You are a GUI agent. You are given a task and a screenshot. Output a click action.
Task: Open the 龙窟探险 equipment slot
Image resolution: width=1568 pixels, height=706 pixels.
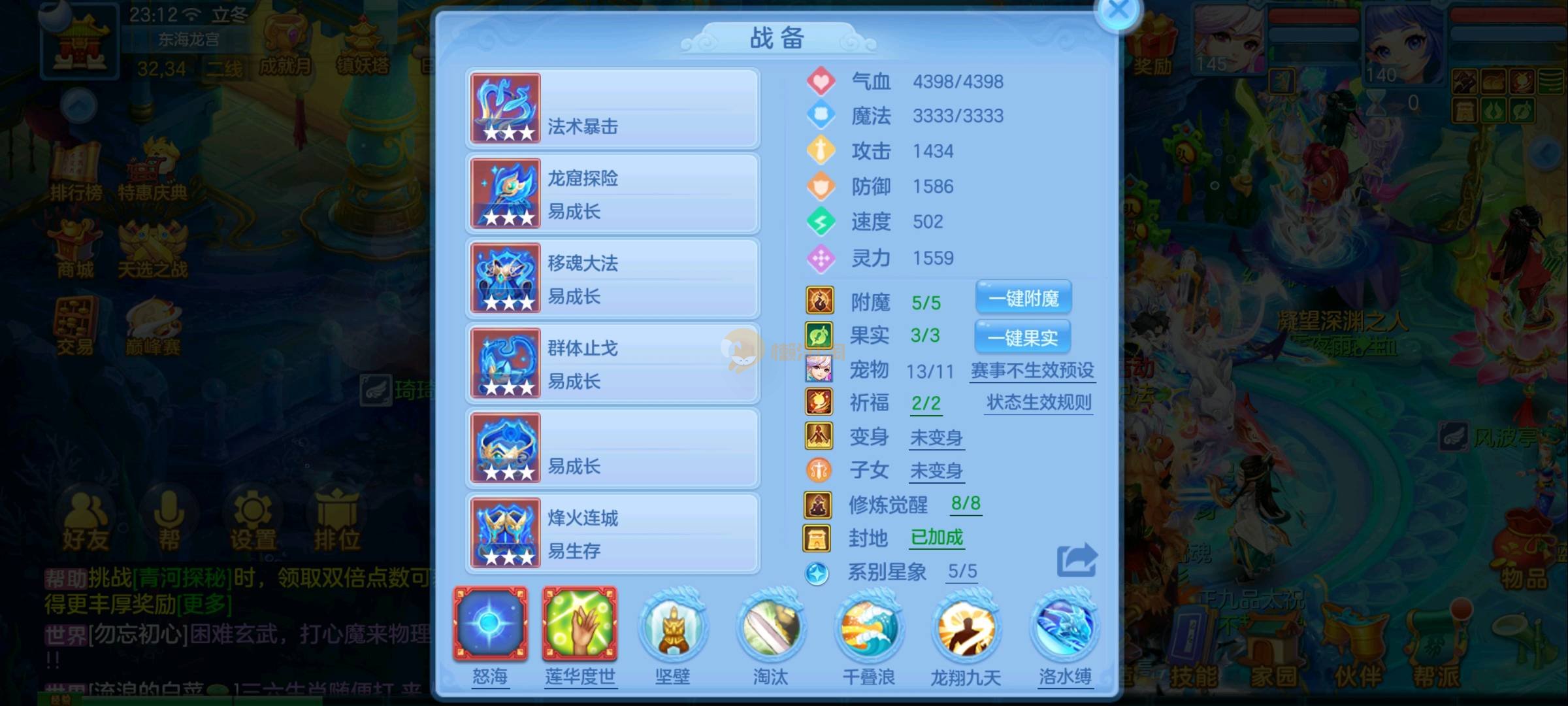click(612, 193)
